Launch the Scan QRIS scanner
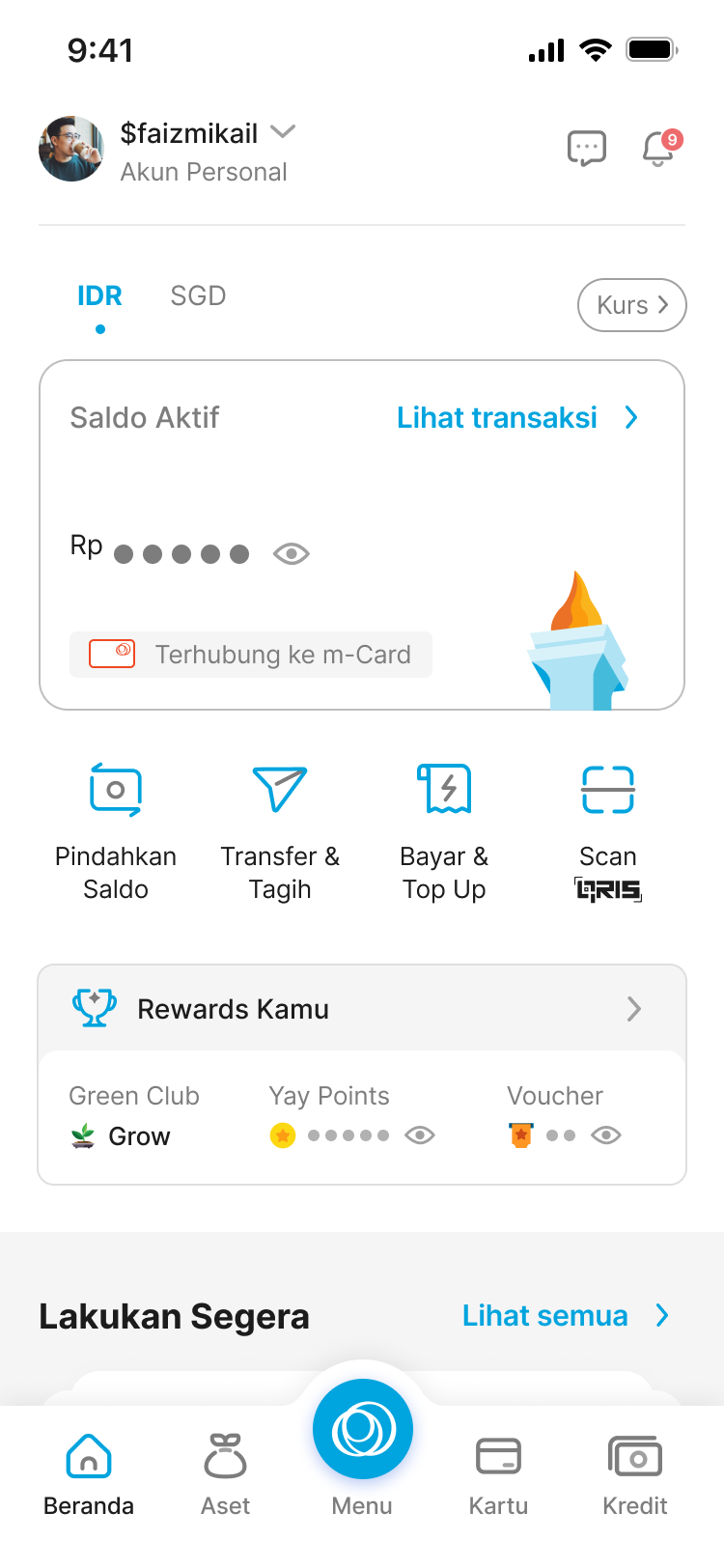 pos(608,830)
